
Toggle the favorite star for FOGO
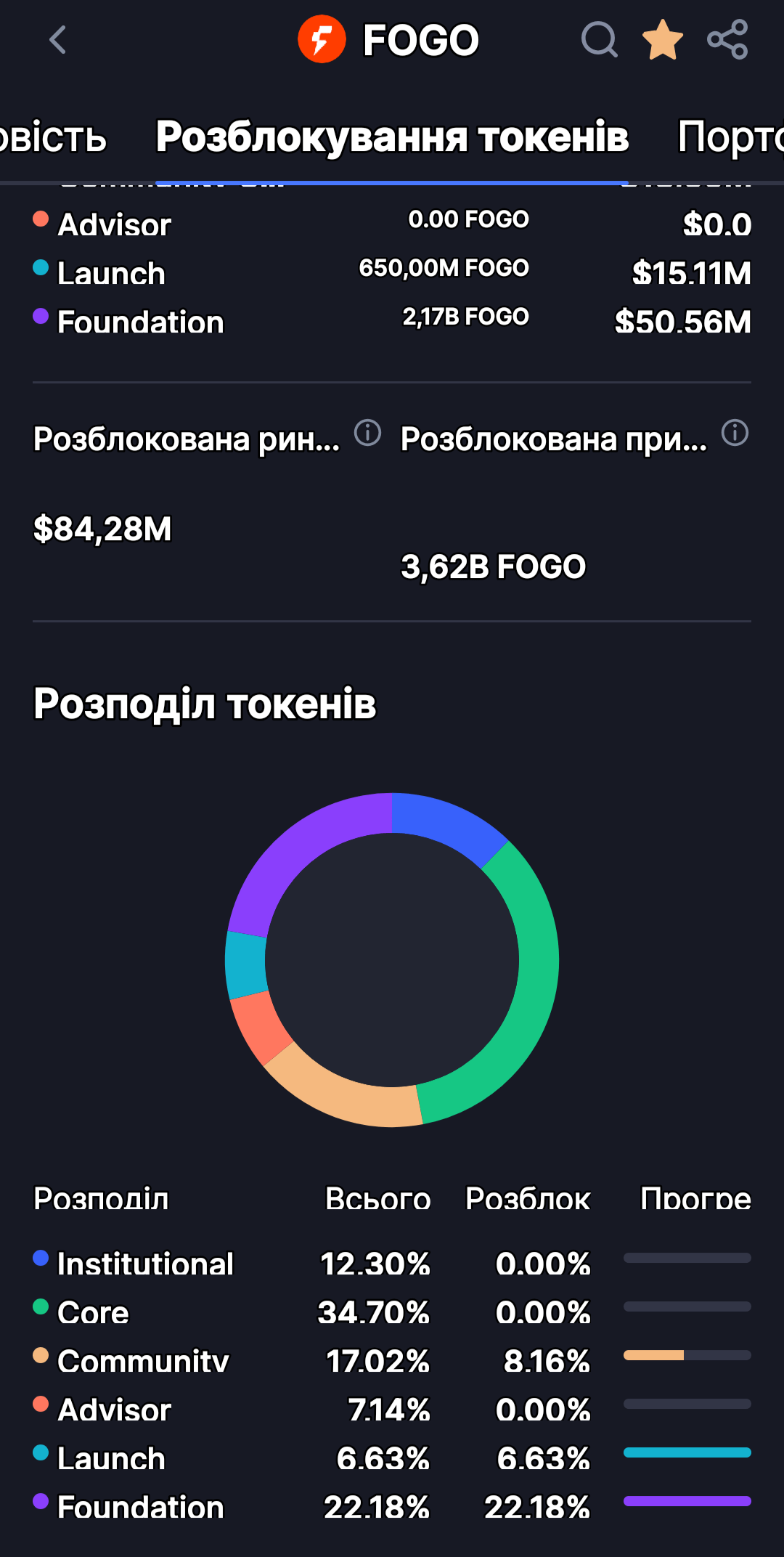(x=663, y=39)
